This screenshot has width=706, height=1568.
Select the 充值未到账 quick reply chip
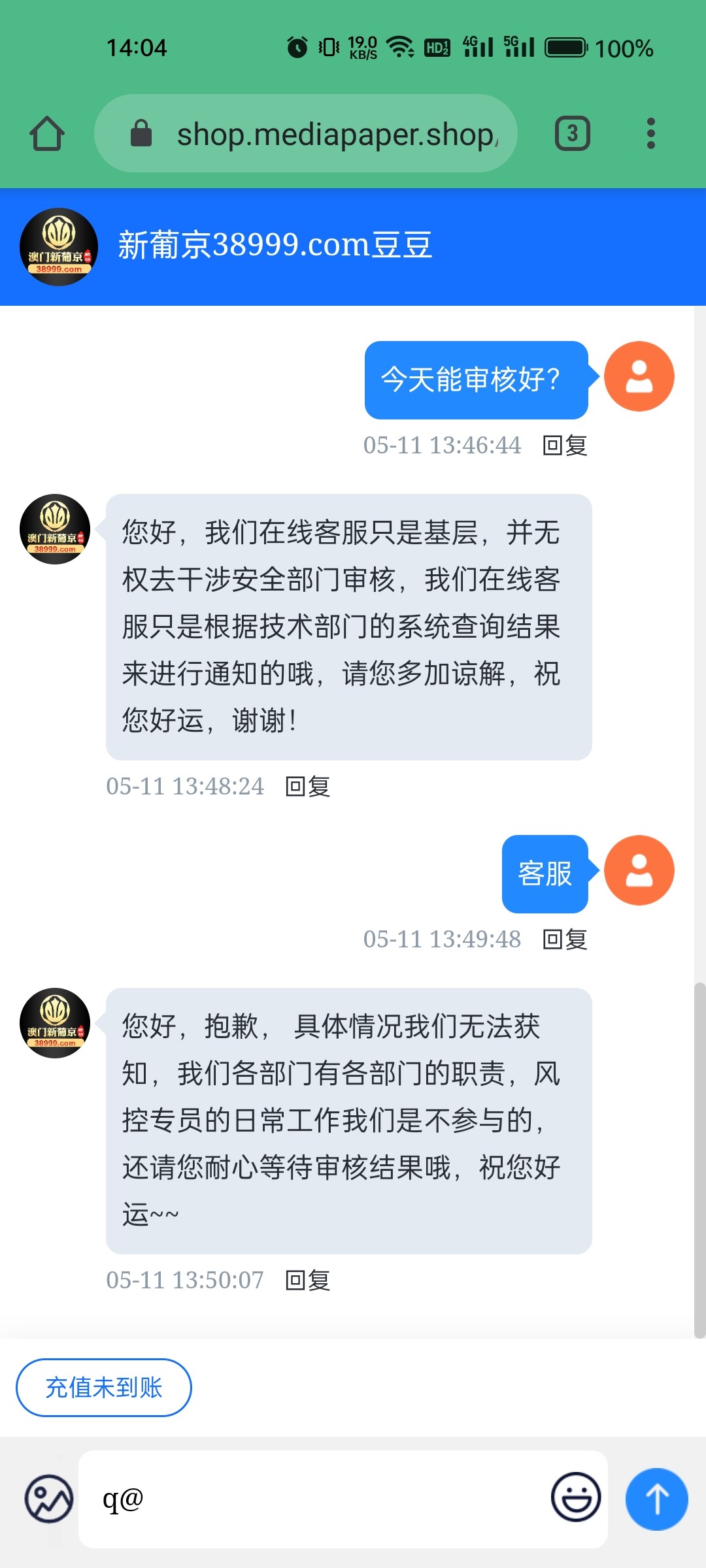pos(104,1388)
